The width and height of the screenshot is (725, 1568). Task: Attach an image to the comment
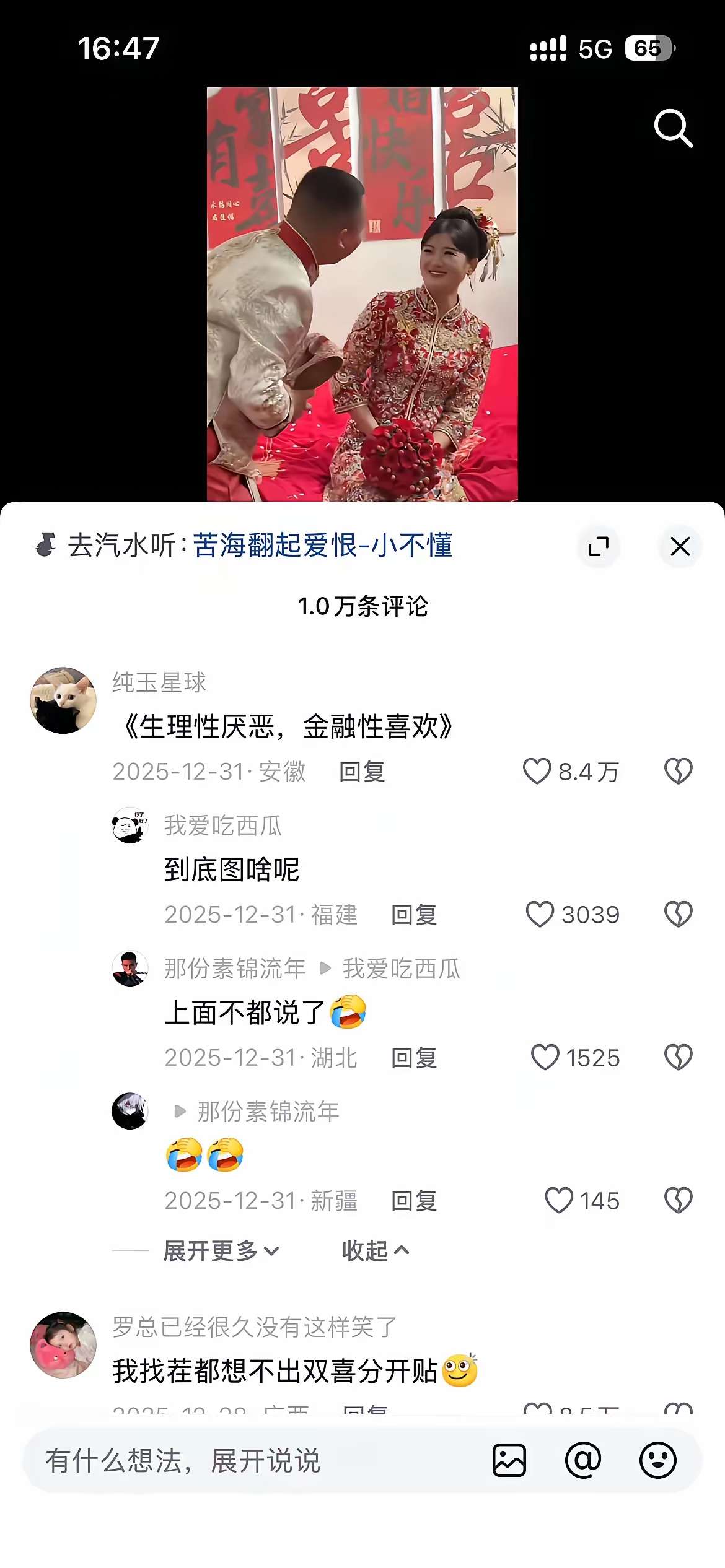coord(509,1461)
